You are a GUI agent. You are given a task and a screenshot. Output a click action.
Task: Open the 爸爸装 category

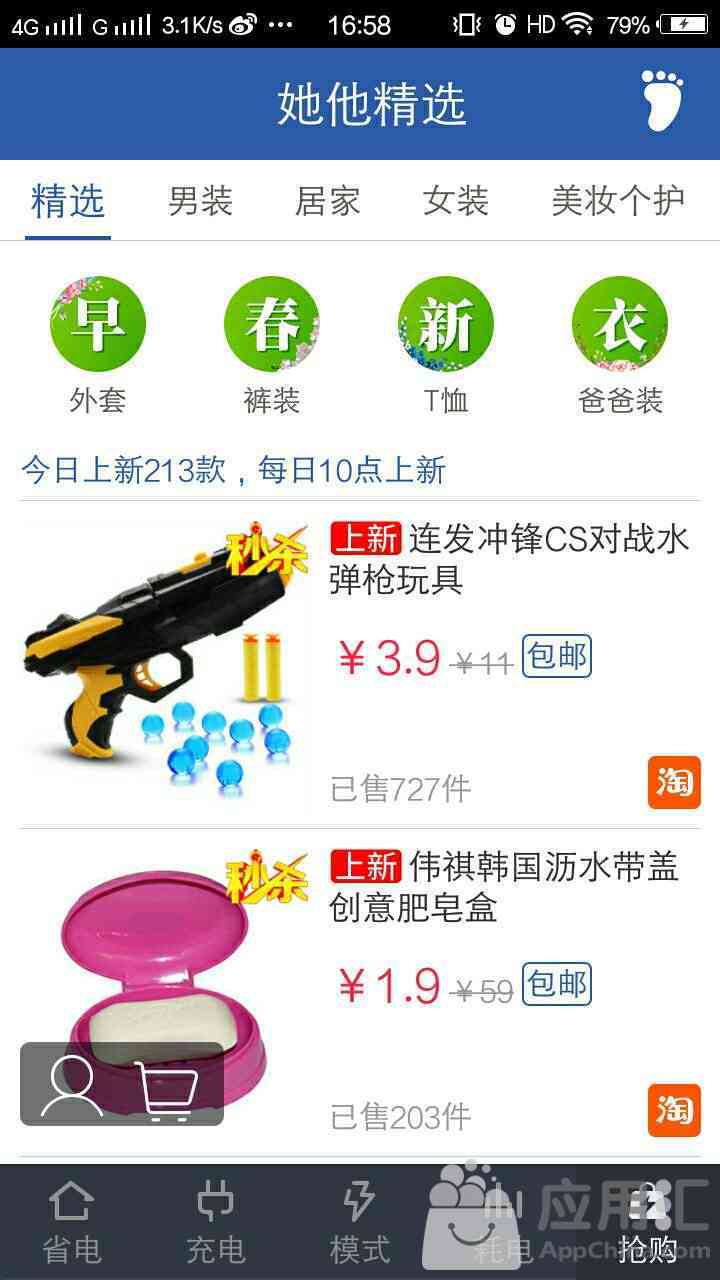pyautogui.click(x=620, y=345)
